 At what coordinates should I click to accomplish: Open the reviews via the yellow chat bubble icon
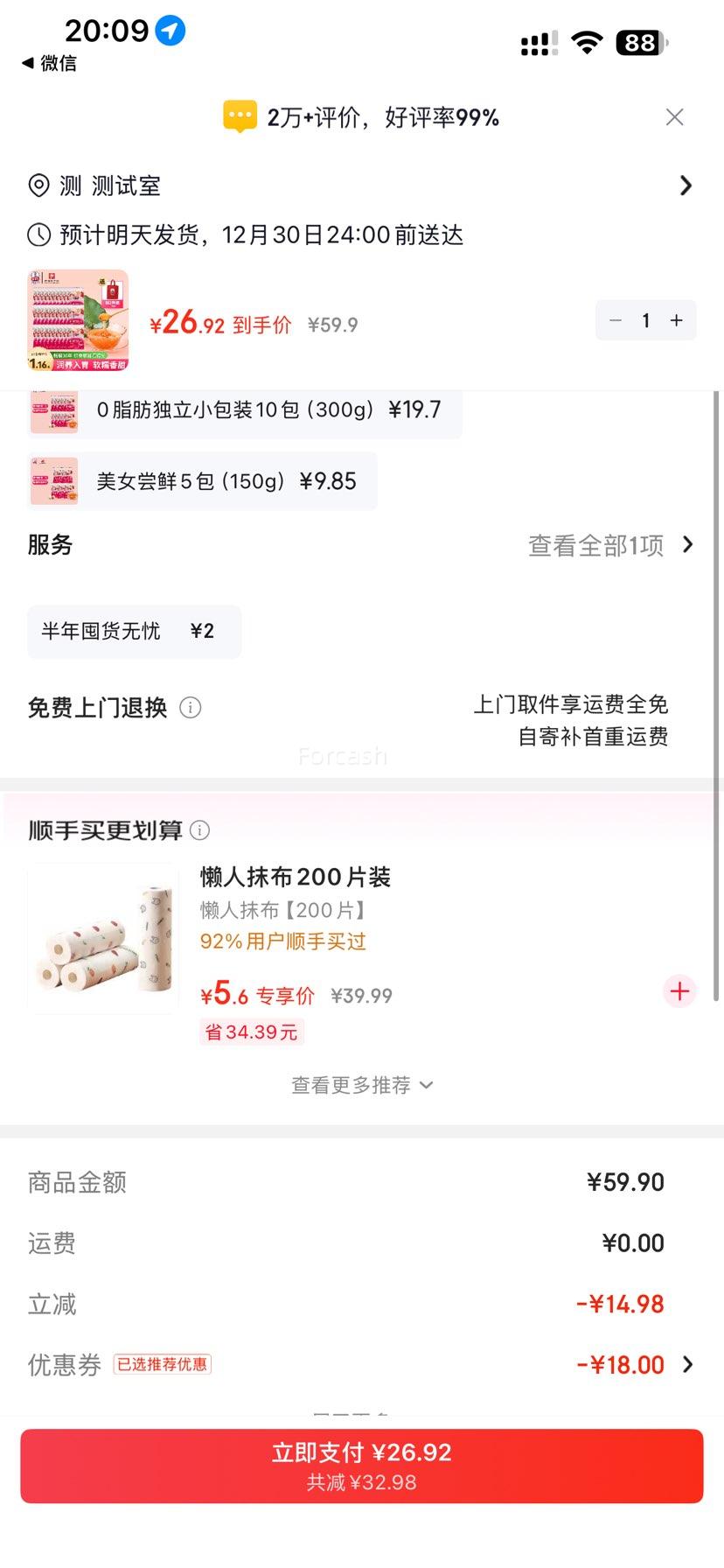click(x=239, y=115)
